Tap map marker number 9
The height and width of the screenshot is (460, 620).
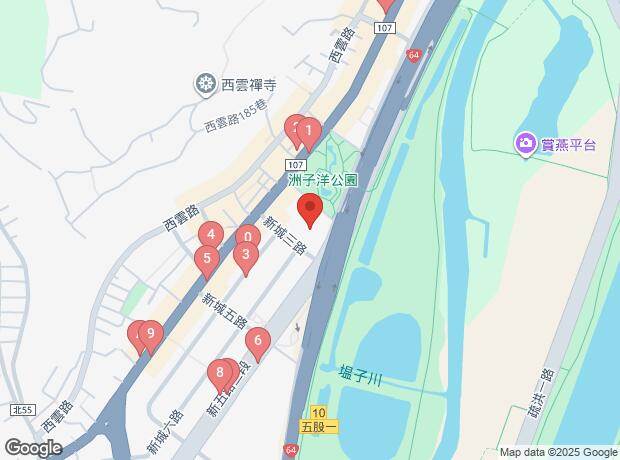pyautogui.click(x=150, y=334)
